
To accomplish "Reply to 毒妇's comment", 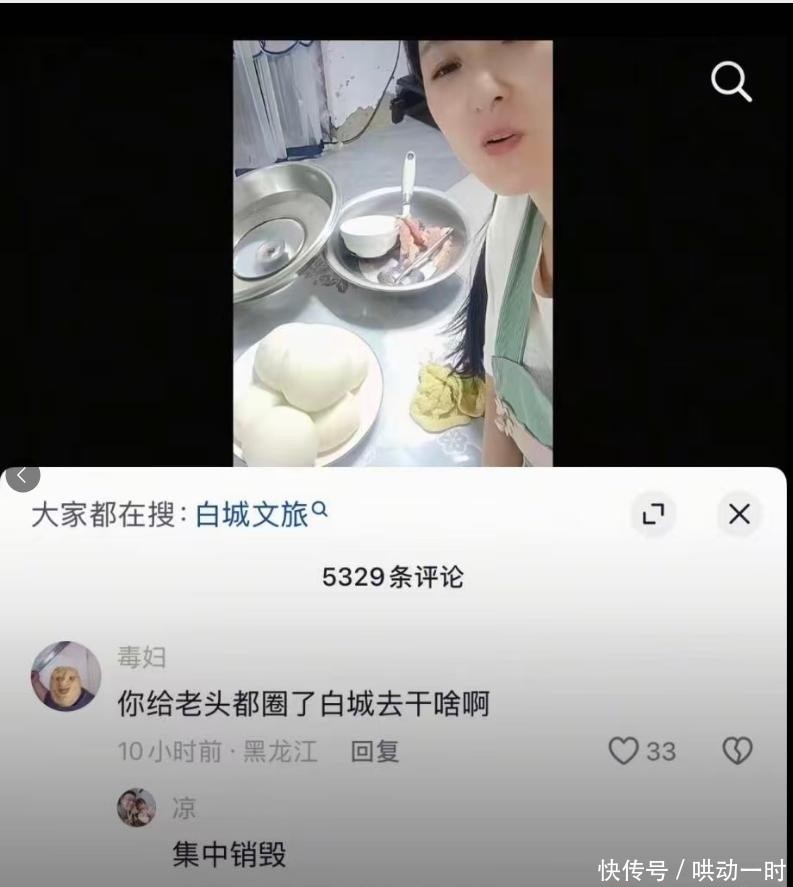I will tap(375, 751).
